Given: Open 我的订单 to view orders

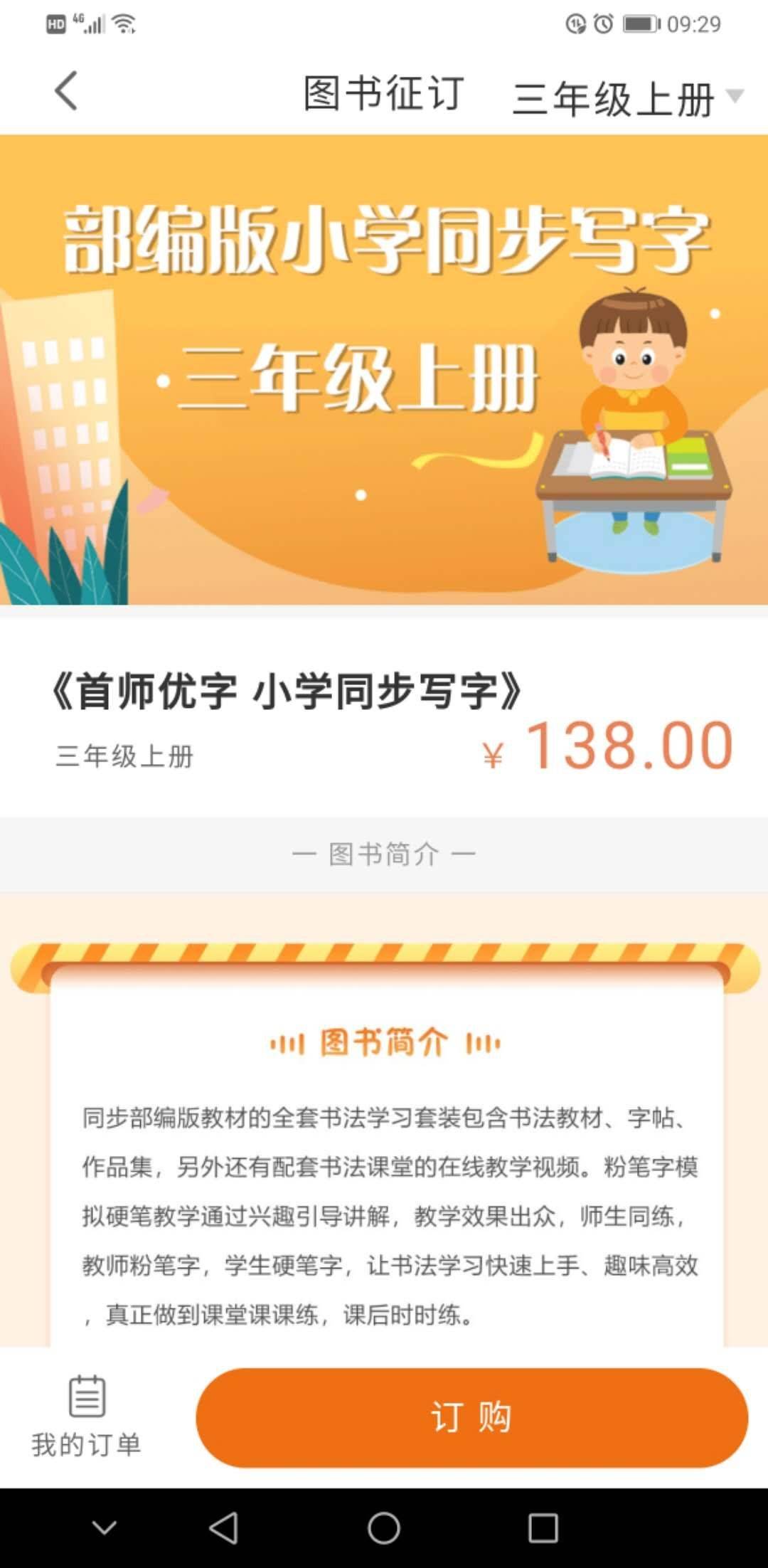Looking at the screenshot, I should coord(87,1415).
